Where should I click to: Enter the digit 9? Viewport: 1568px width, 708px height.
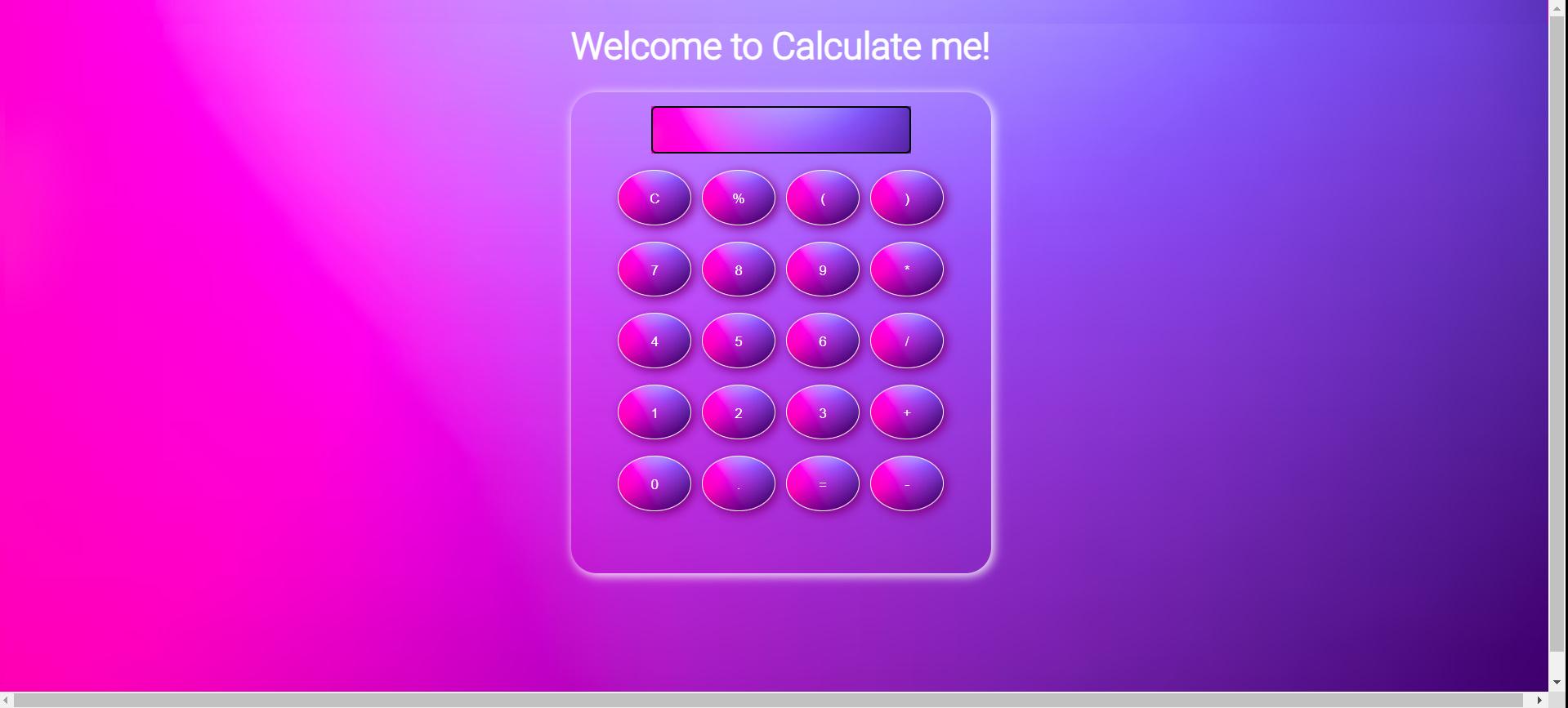(x=823, y=269)
